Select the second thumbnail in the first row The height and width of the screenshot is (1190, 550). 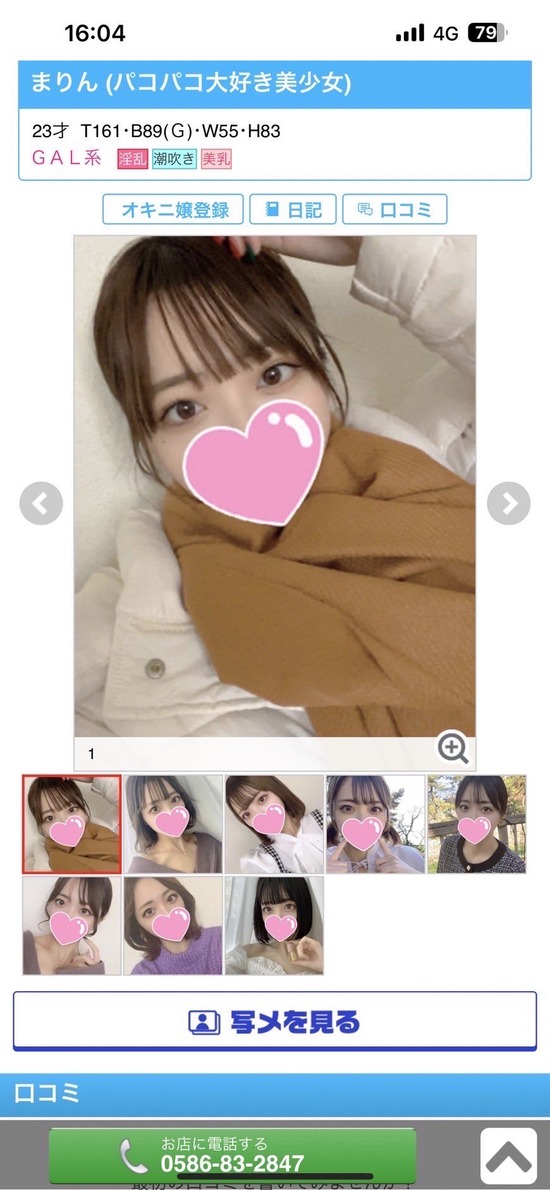coord(173,824)
